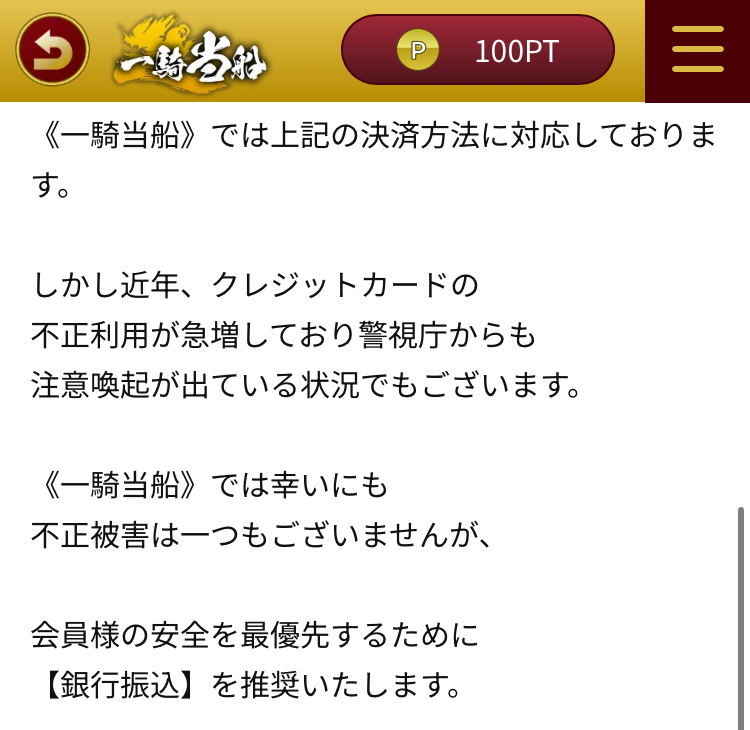
Task: Tap the 一騎当船 logo to go home
Action: (190, 52)
